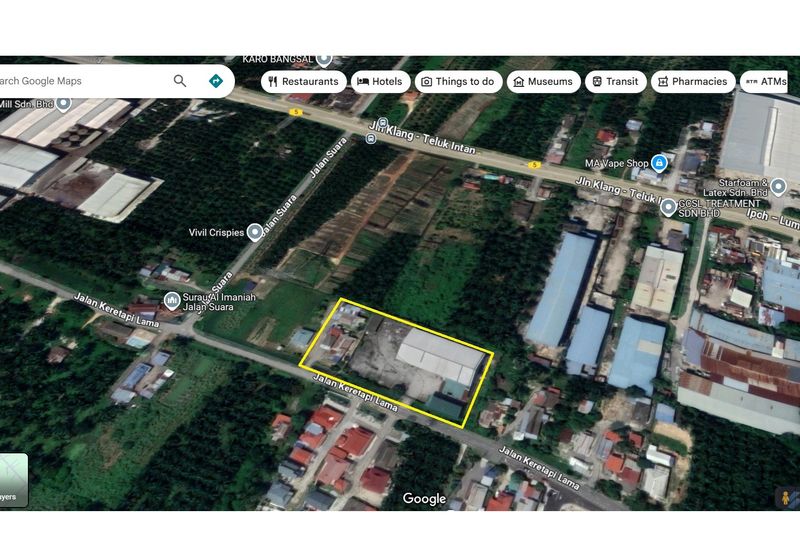
Task: Select the ATMs chip
Action: (765, 82)
